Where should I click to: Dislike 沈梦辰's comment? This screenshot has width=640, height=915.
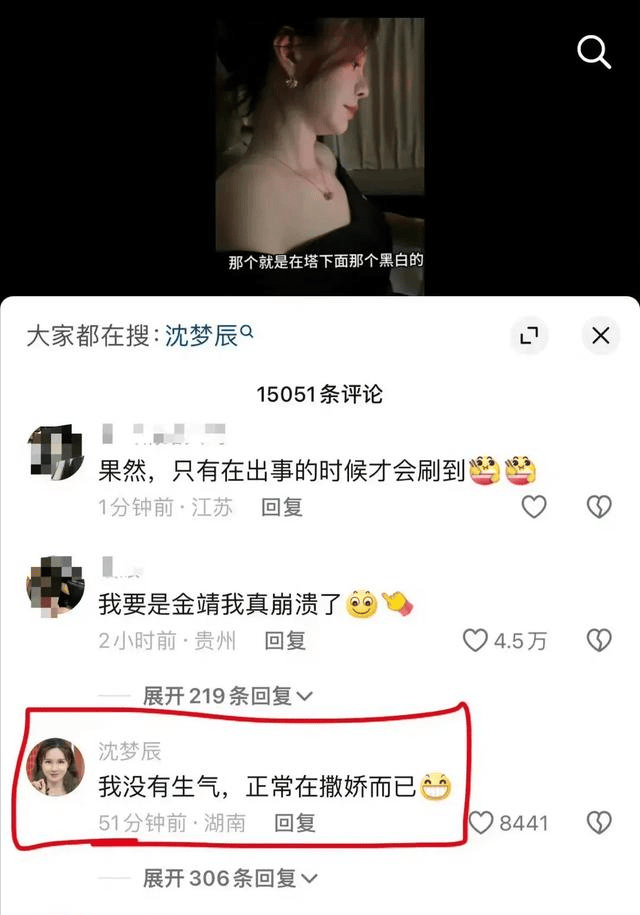pos(598,822)
